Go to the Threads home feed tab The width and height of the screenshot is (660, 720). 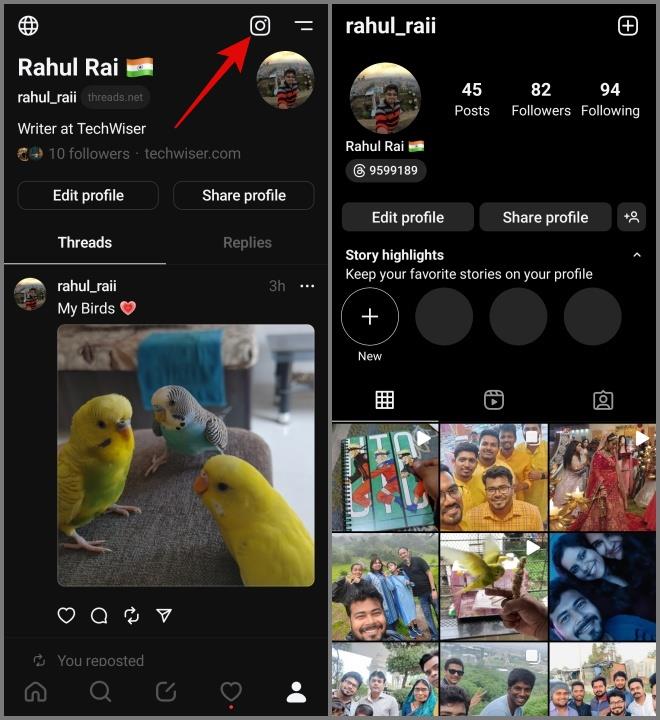pos(35,691)
